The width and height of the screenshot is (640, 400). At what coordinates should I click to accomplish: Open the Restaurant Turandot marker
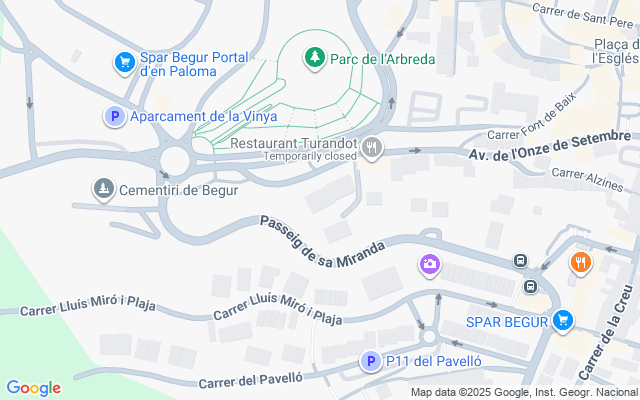373,149
